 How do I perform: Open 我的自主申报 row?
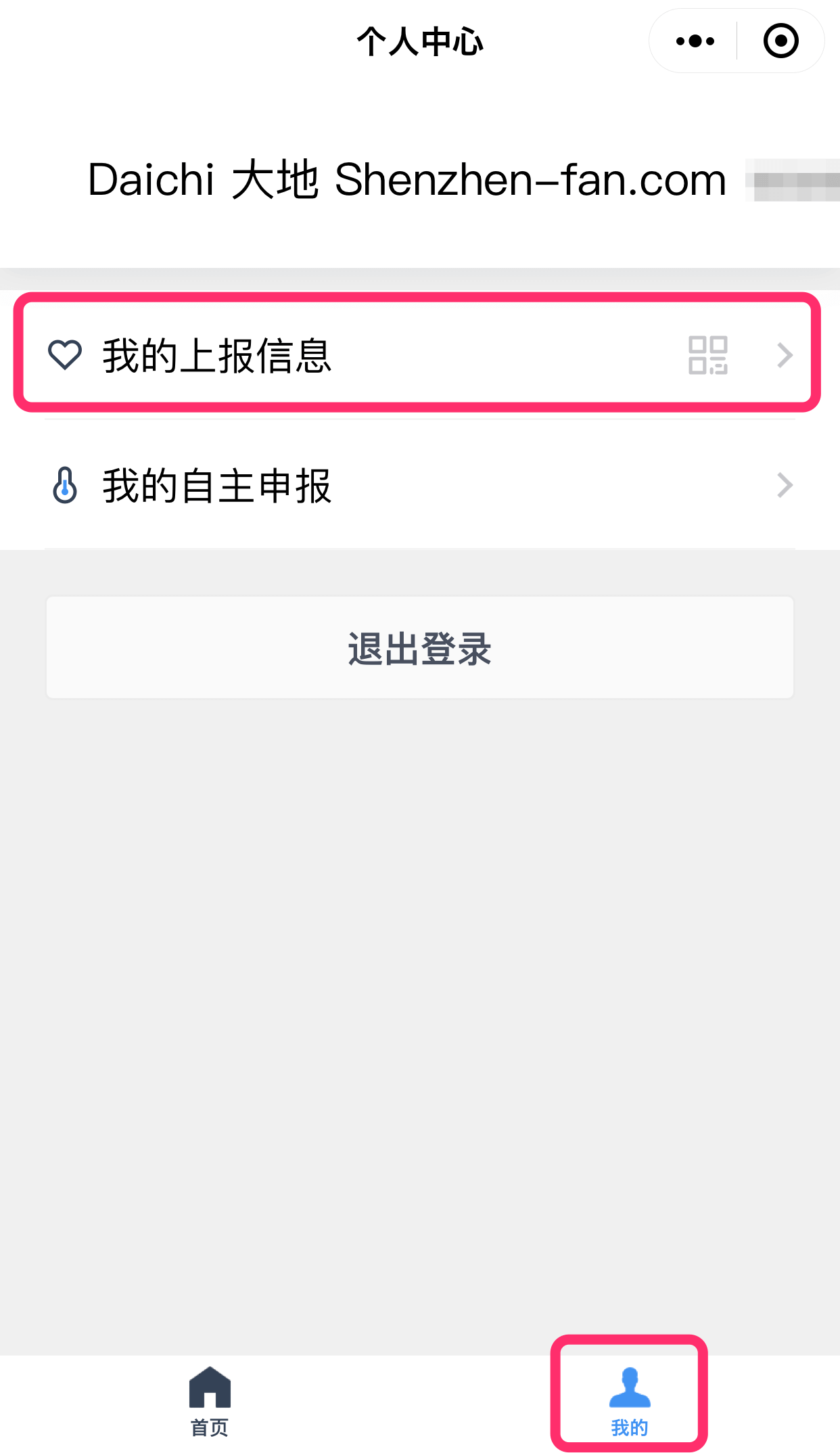(419, 485)
